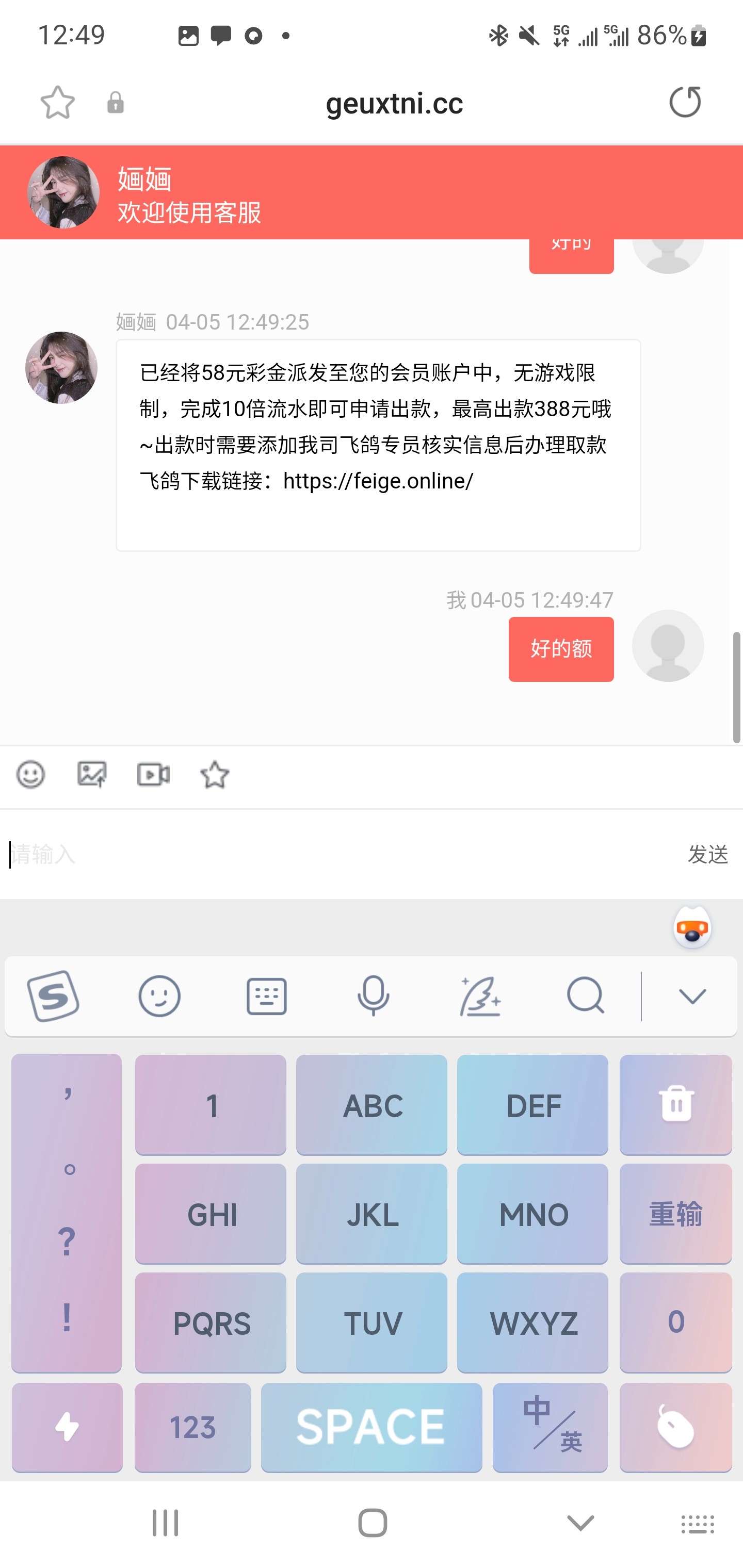View site security info via lock icon
This screenshot has width=743, height=1568.
pos(115,102)
